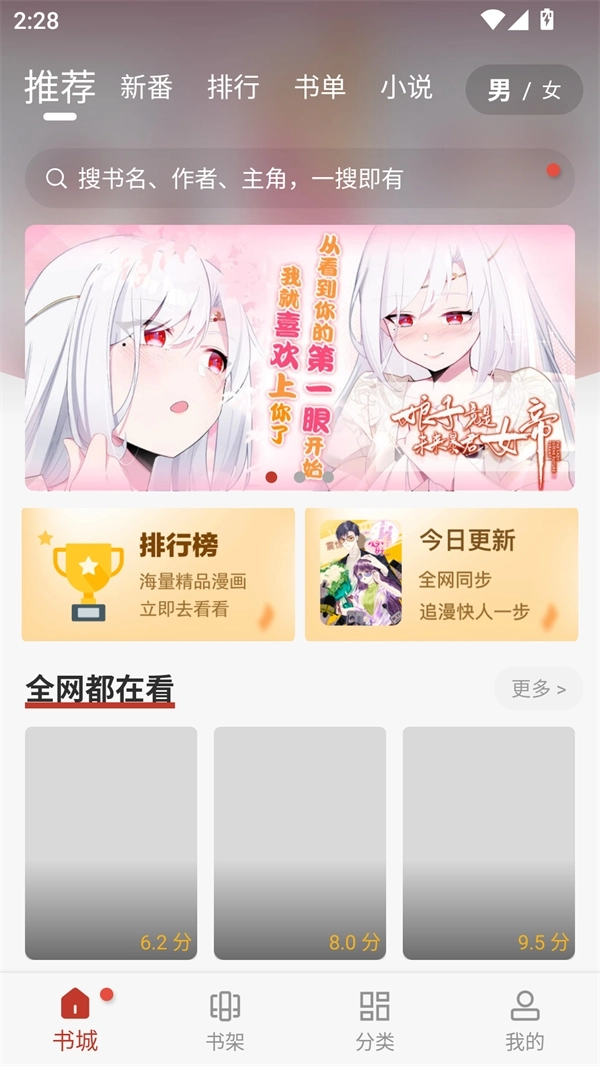Go to the 小说 tab
This screenshot has width=600, height=1066.
click(406, 88)
